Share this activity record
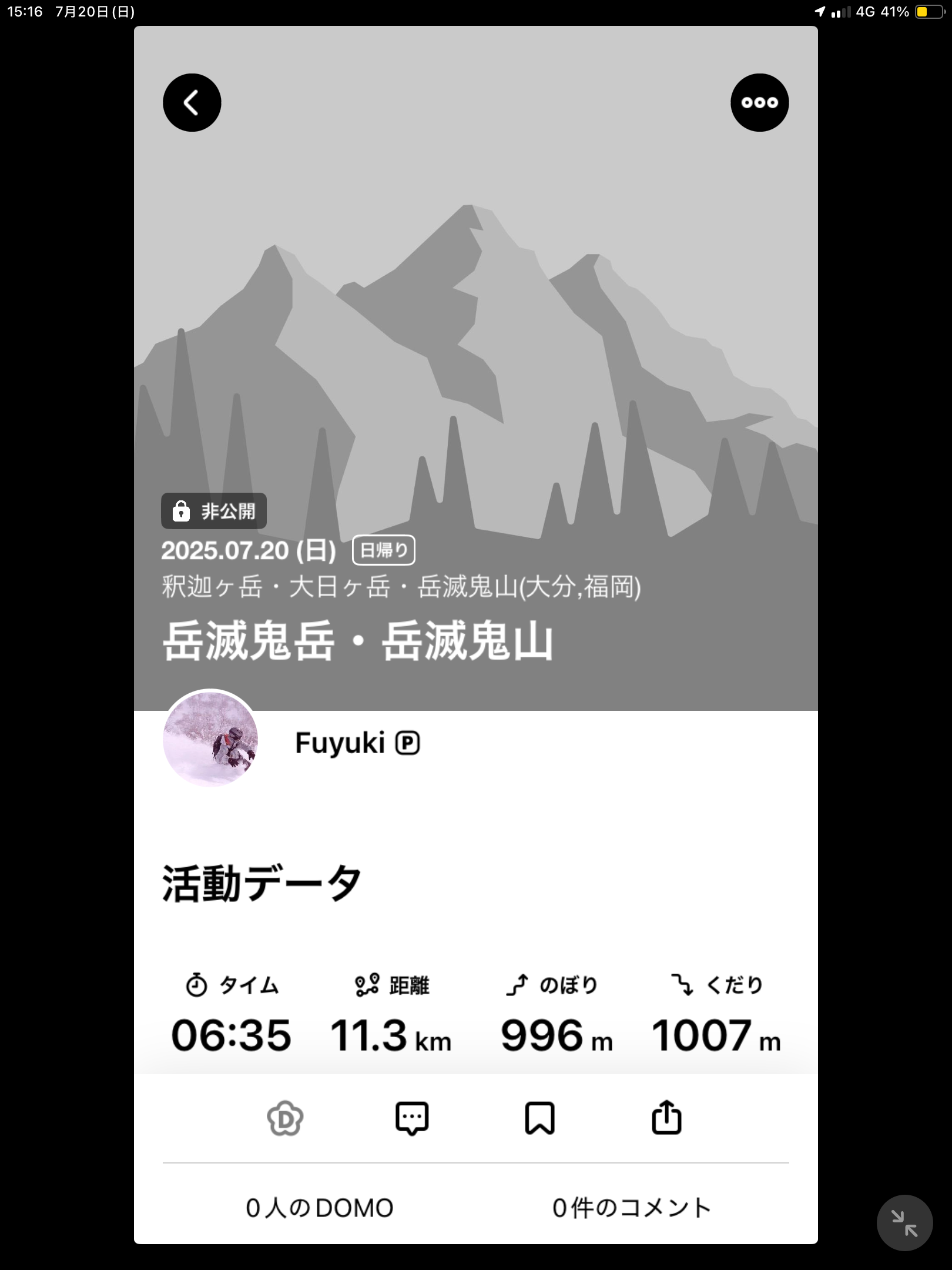The image size is (952, 1270). [x=666, y=1118]
